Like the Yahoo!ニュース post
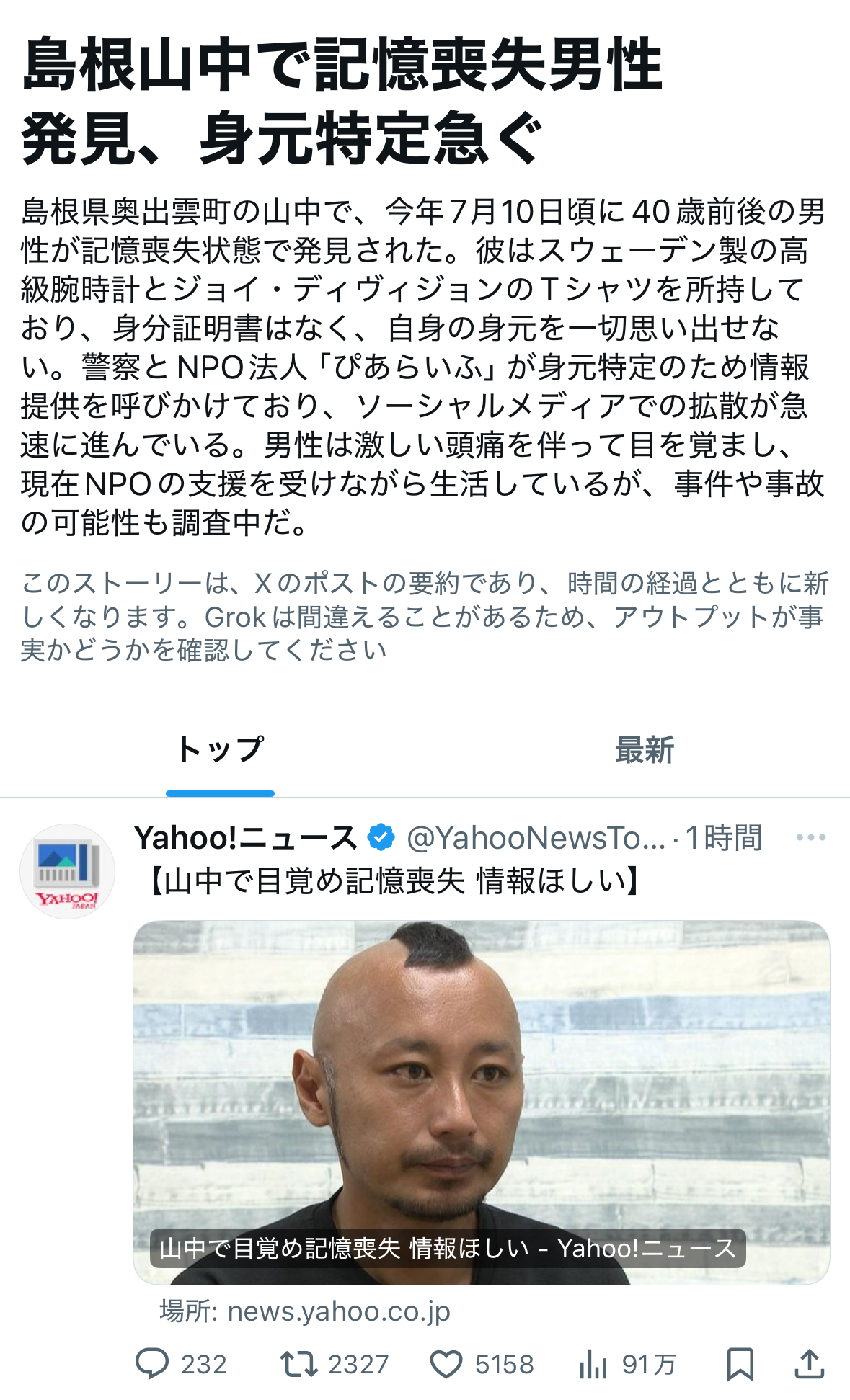Image resolution: width=850 pixels, height=1400 pixels. 446,1364
